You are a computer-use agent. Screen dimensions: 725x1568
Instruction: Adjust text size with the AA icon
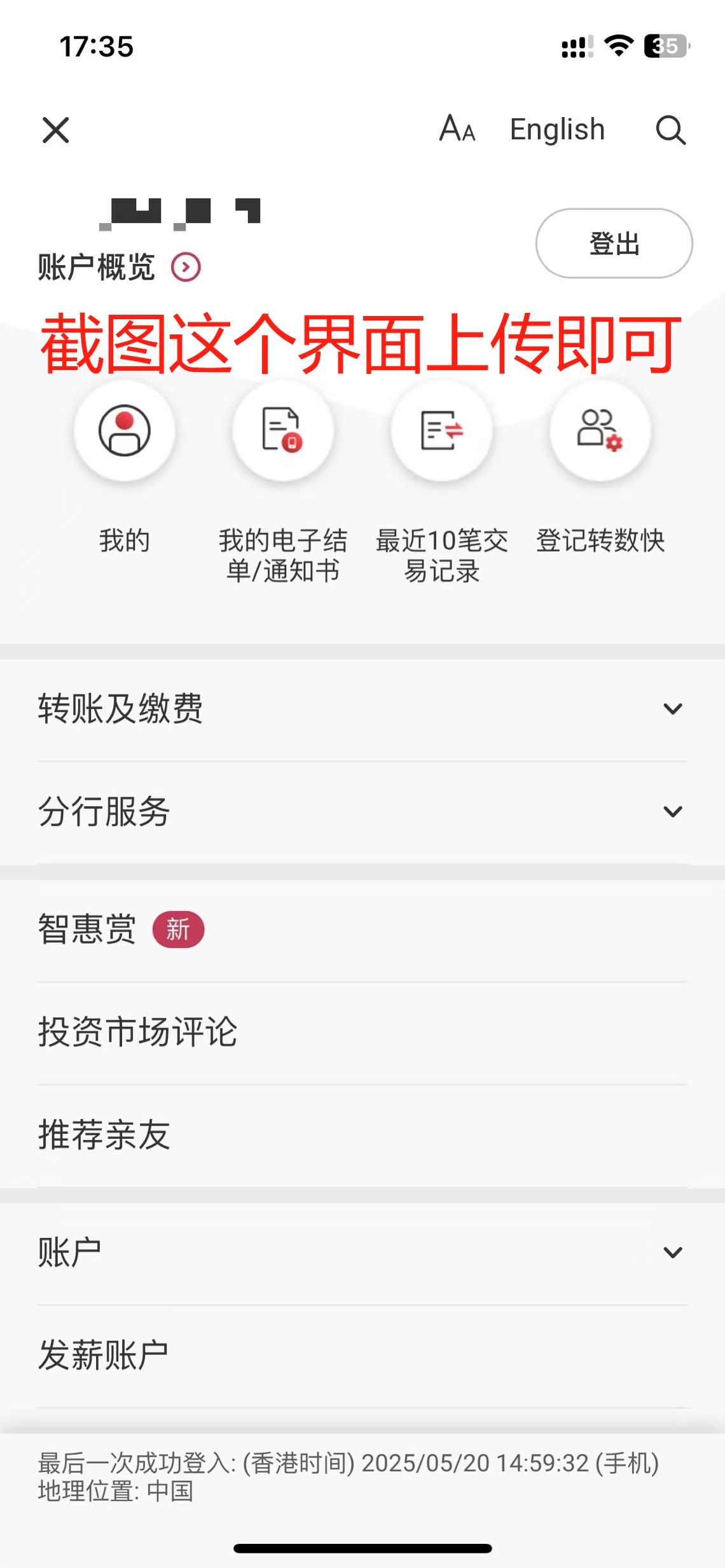point(457,129)
